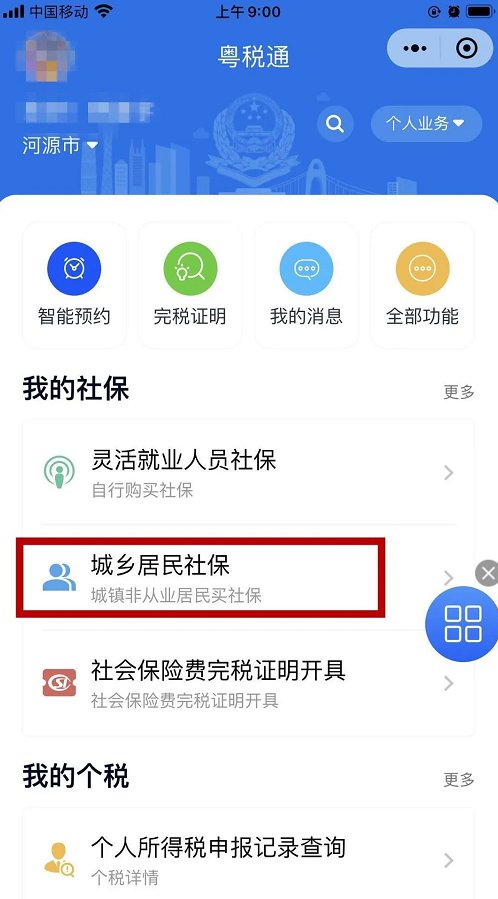The width and height of the screenshot is (498, 899).
Task: Open 社会保险费完税证明开具 row
Action: (x=248, y=683)
